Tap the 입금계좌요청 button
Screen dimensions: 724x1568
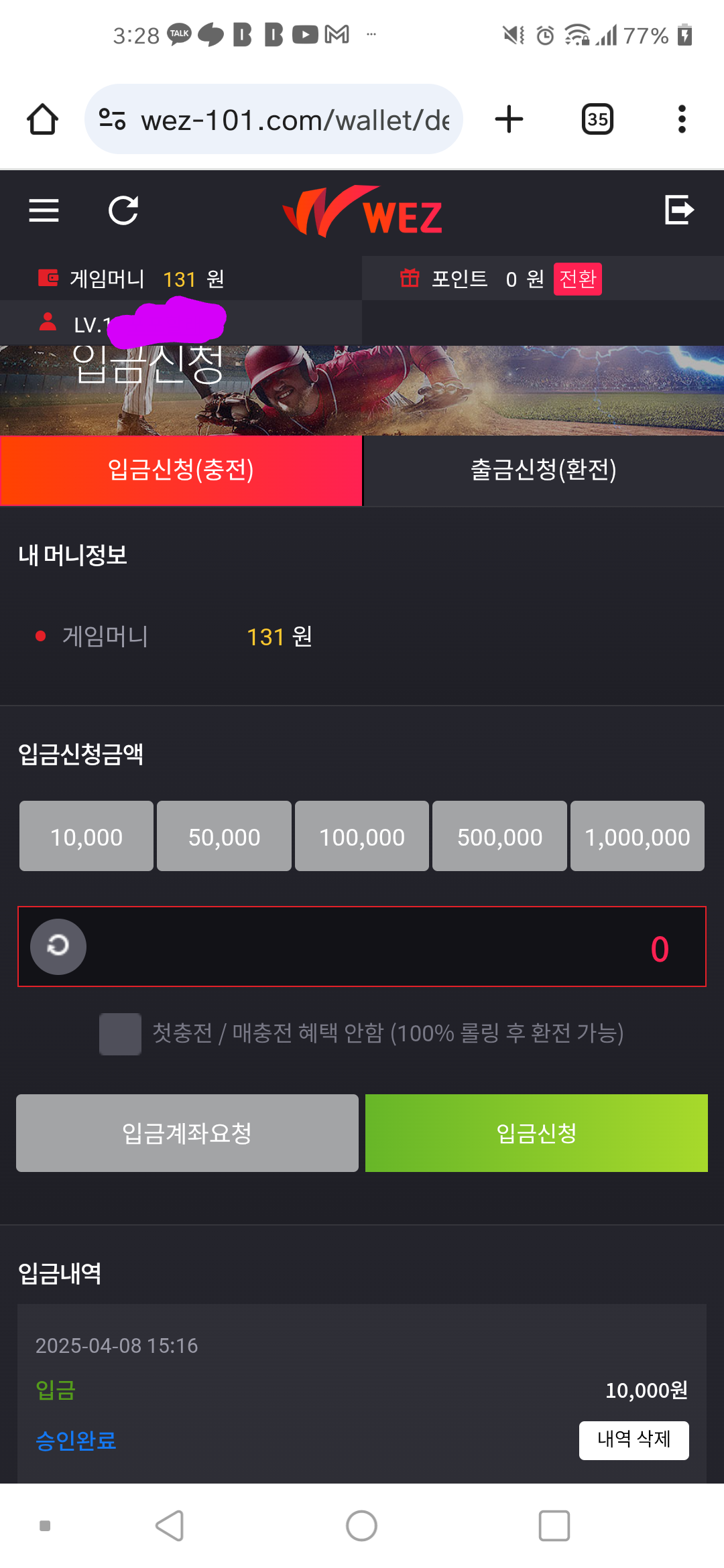(187, 1133)
